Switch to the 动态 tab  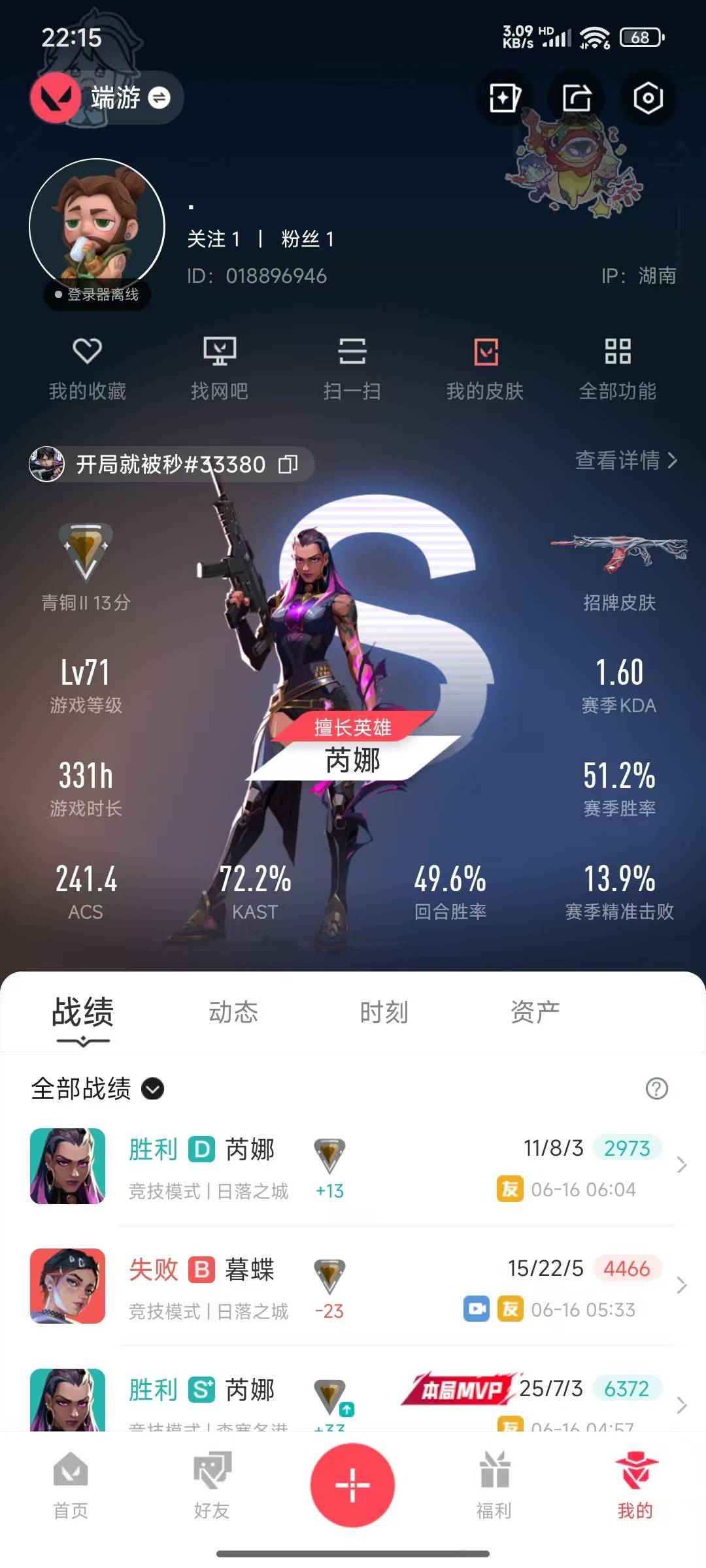coord(233,1012)
